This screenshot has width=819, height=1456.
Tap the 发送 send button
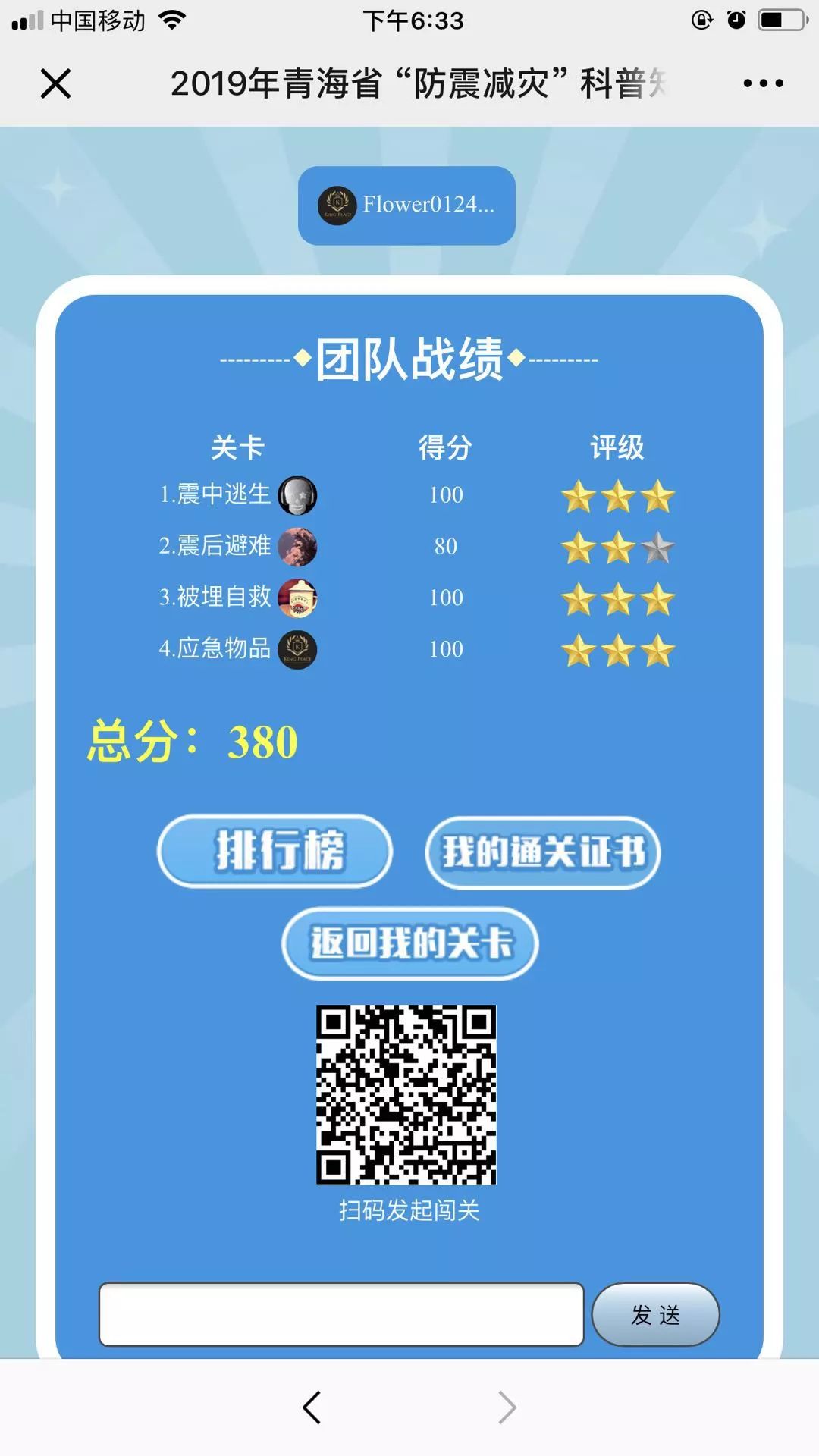coord(655,1315)
